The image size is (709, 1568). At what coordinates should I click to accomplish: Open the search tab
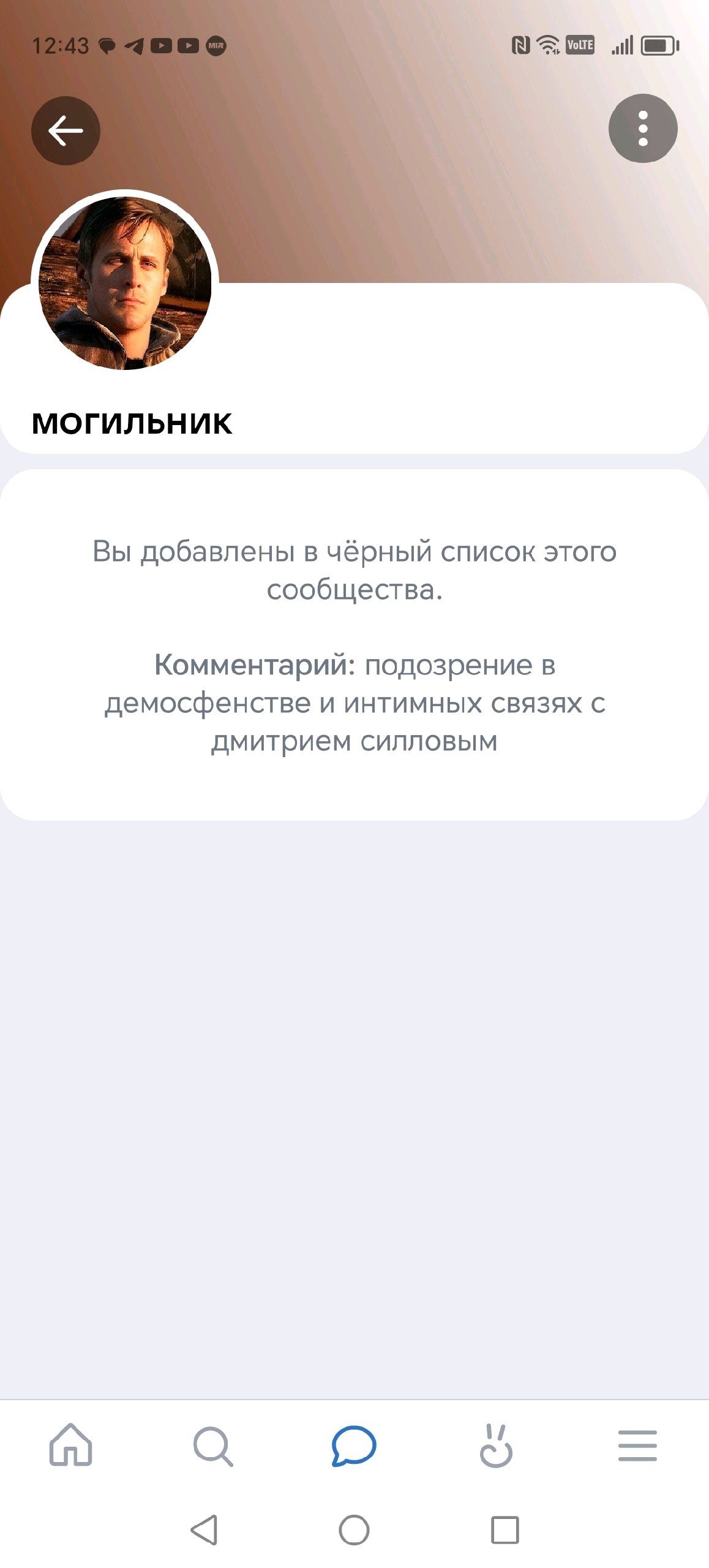pos(212,1446)
